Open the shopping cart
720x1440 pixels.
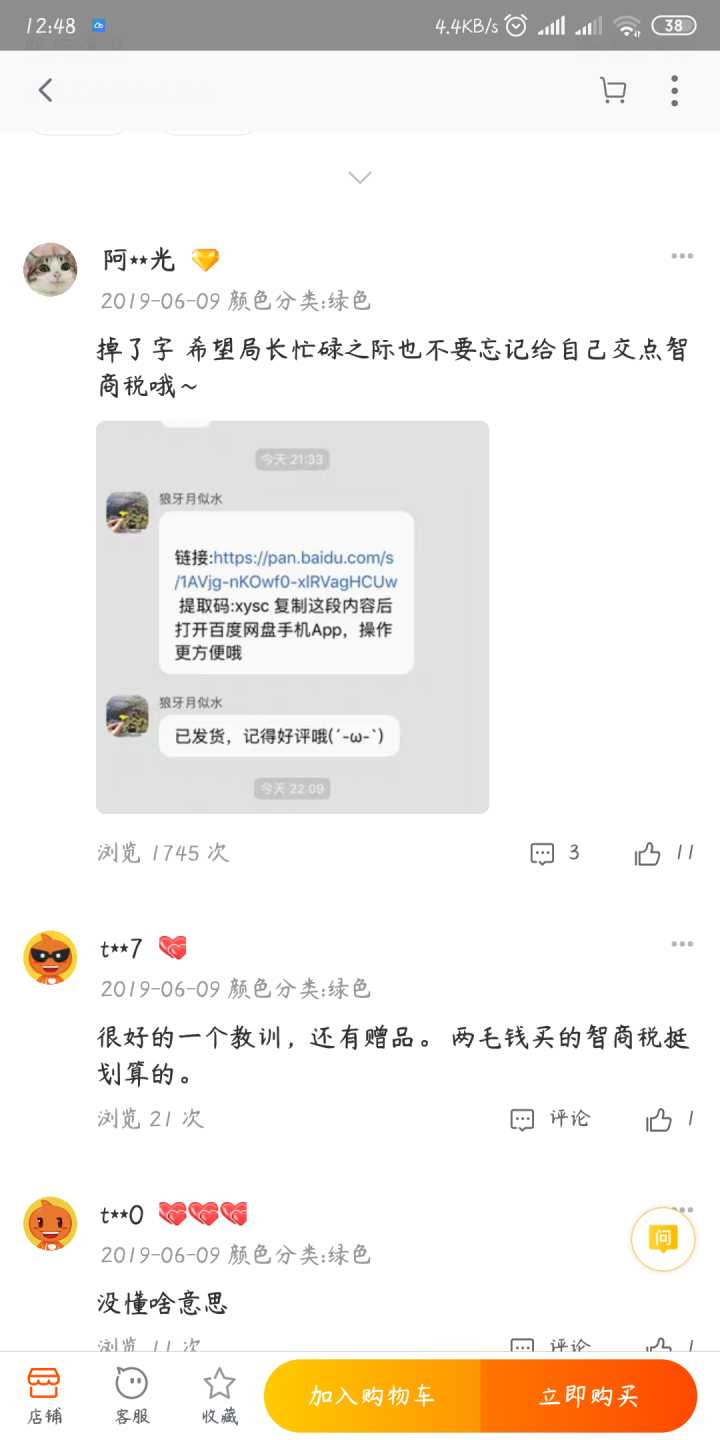612,91
